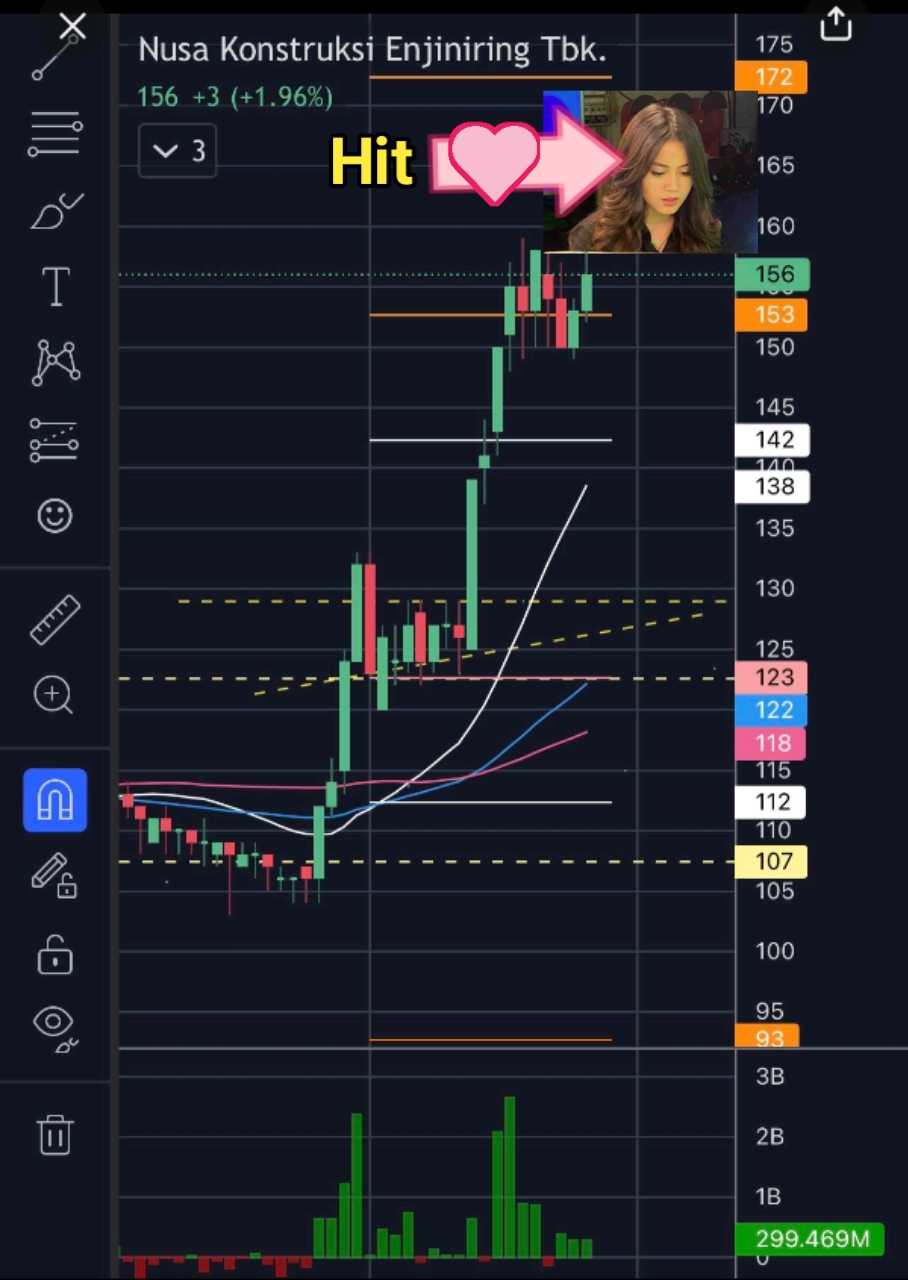Choose the brush drawing tool
This screenshot has height=1280, width=908.
pyautogui.click(x=54, y=211)
